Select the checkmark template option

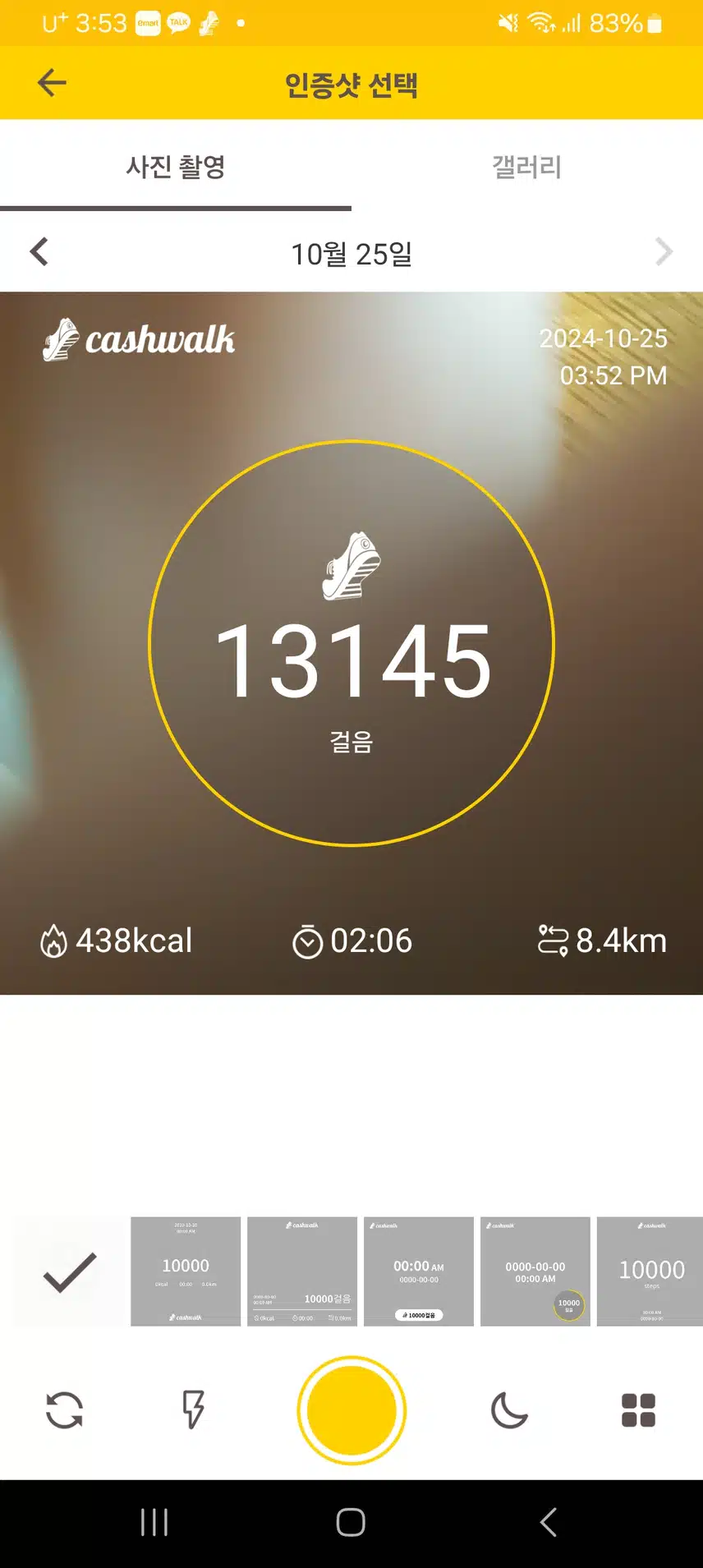click(69, 1271)
